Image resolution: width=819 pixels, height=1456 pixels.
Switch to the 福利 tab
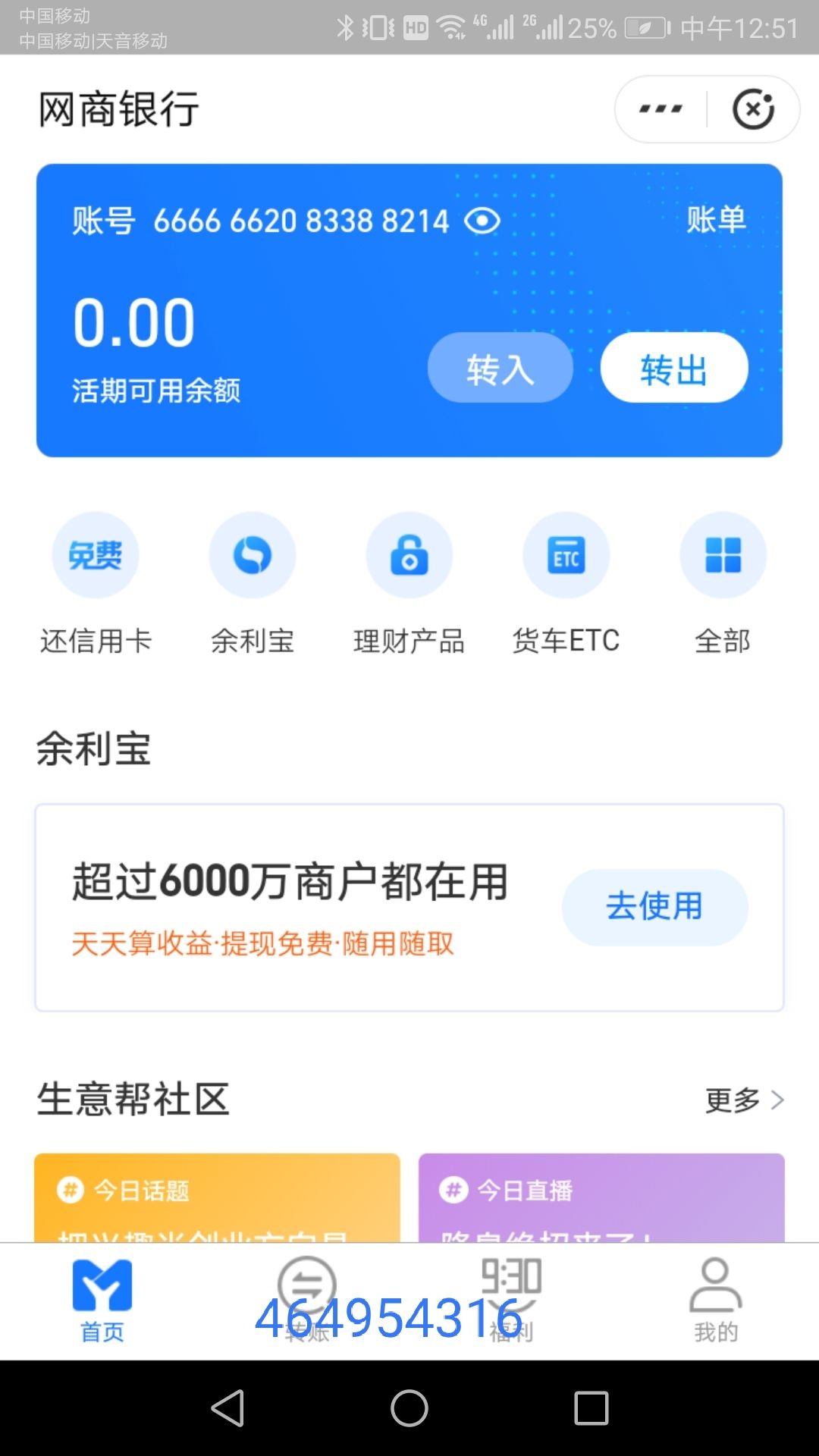tap(512, 1301)
